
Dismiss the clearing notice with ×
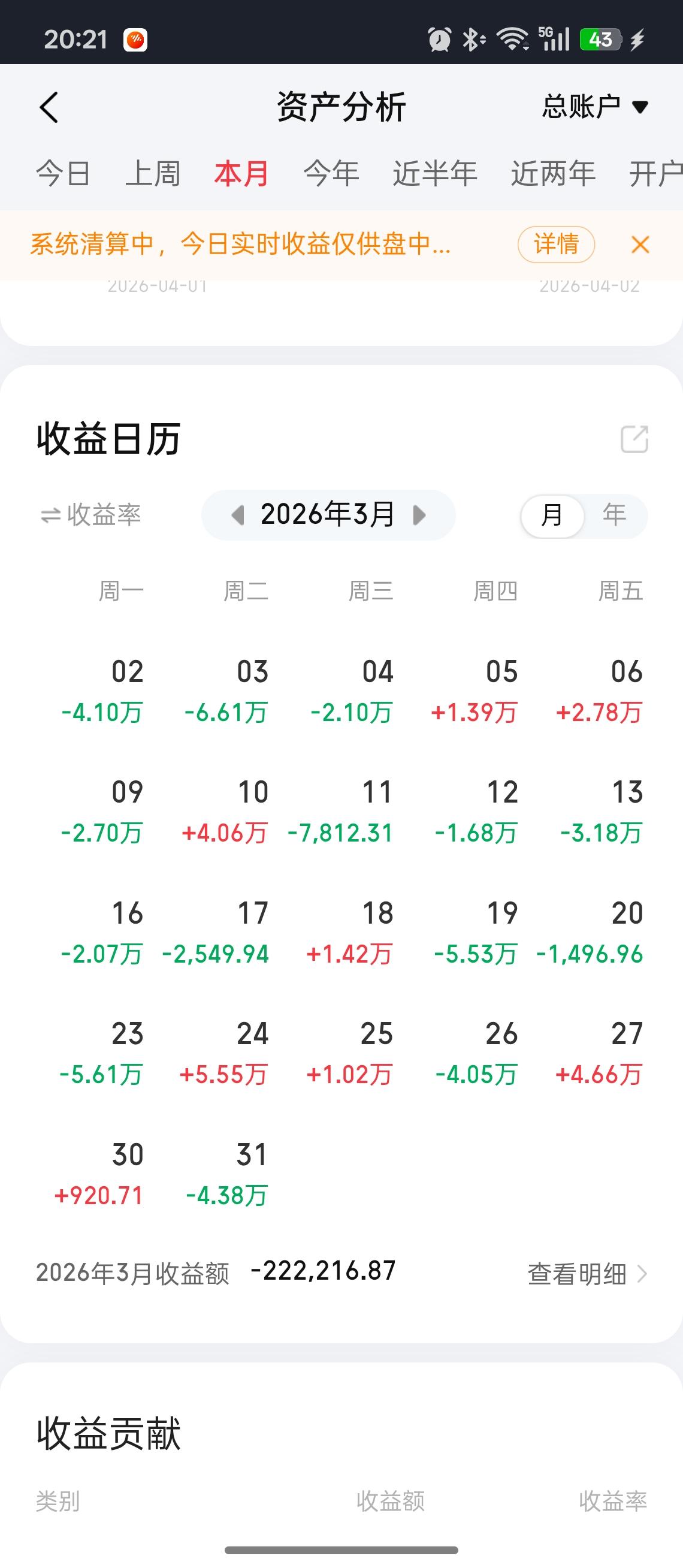click(x=640, y=245)
